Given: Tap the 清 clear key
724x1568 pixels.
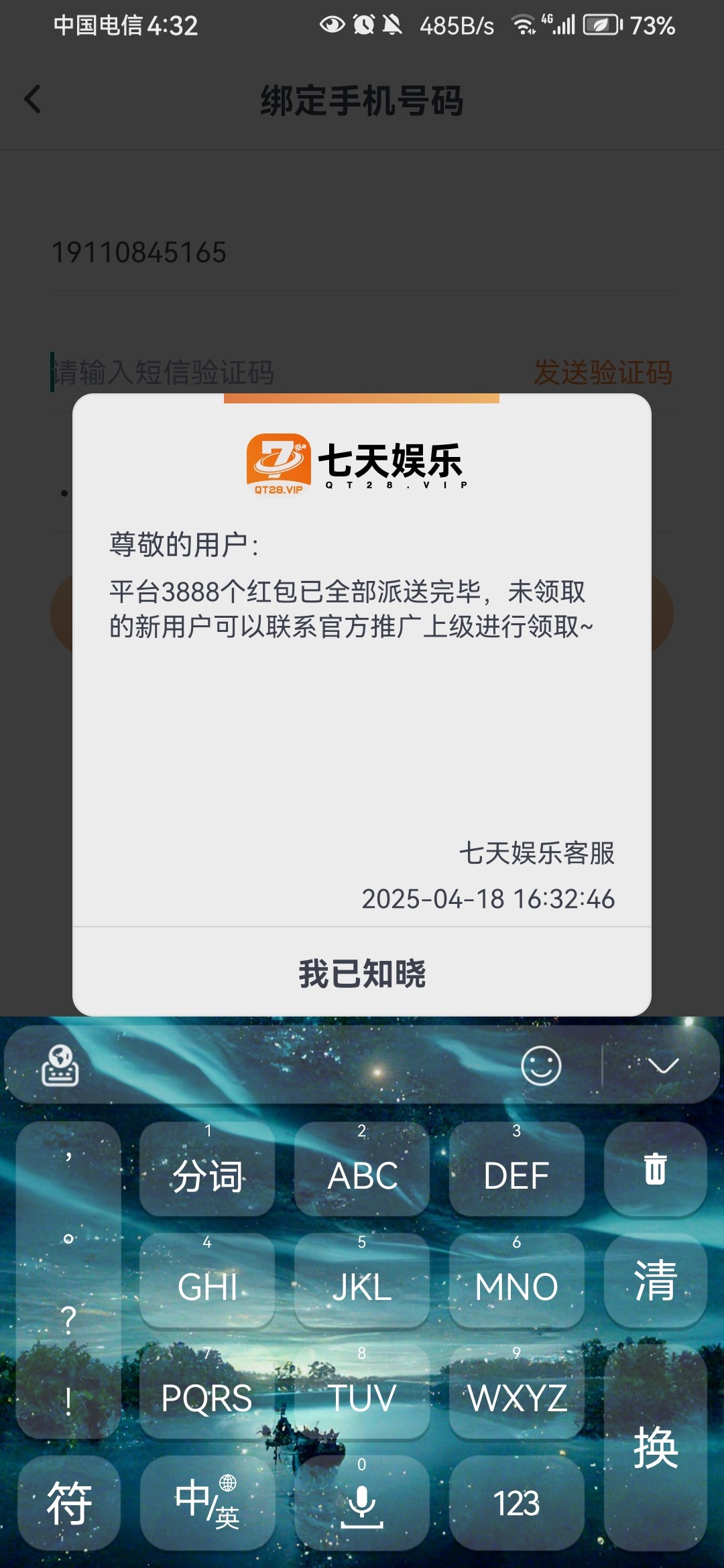Looking at the screenshot, I should (655, 1280).
